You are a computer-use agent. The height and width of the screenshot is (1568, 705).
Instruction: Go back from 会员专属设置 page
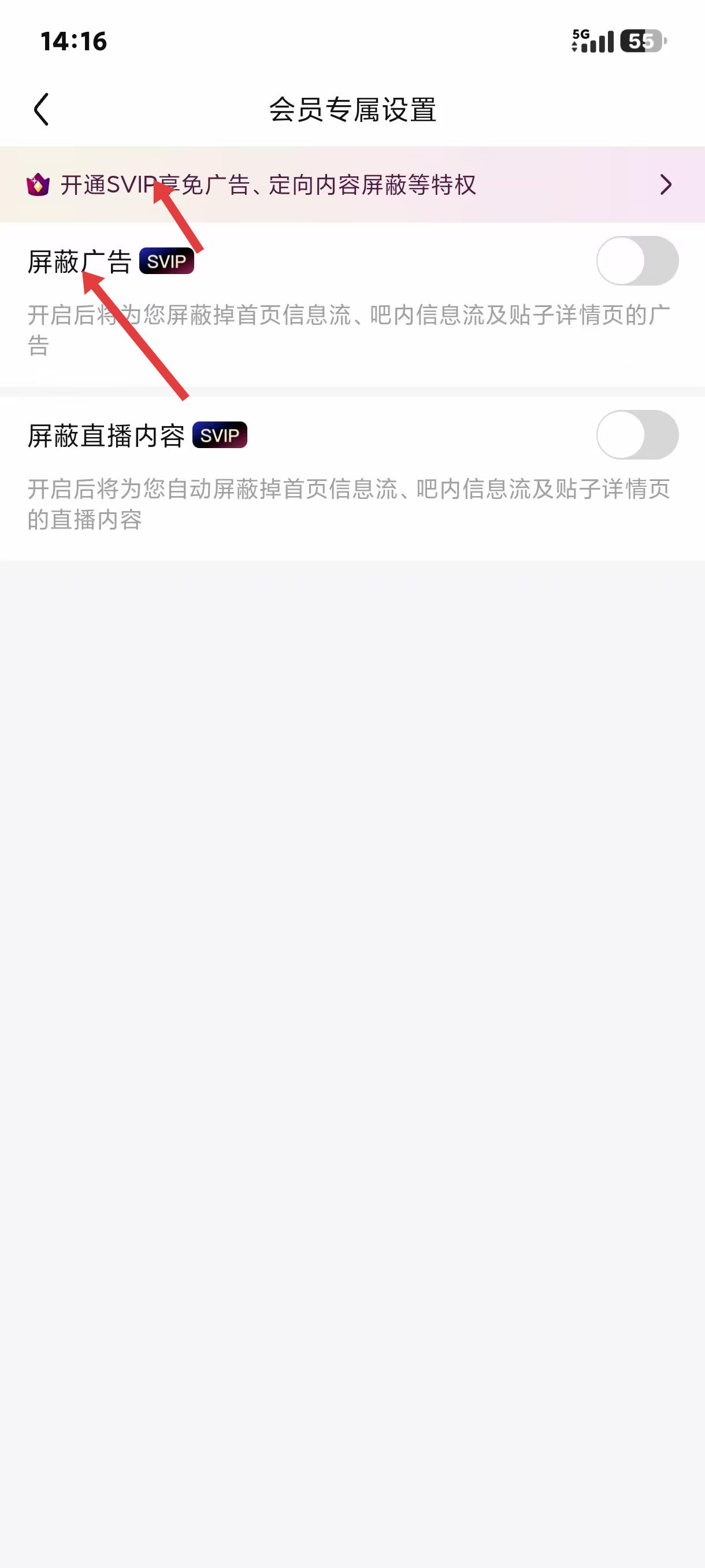(42, 110)
